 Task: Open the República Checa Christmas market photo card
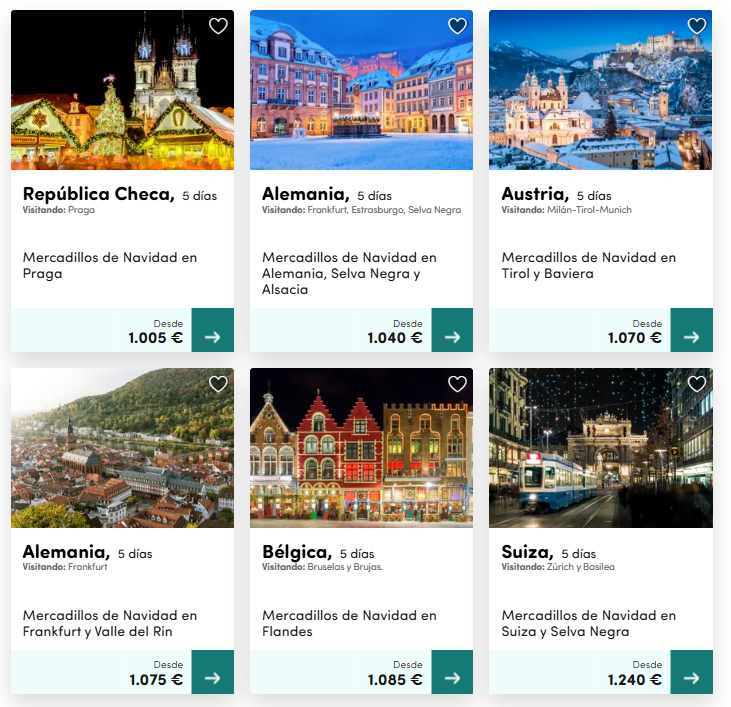[110, 95]
